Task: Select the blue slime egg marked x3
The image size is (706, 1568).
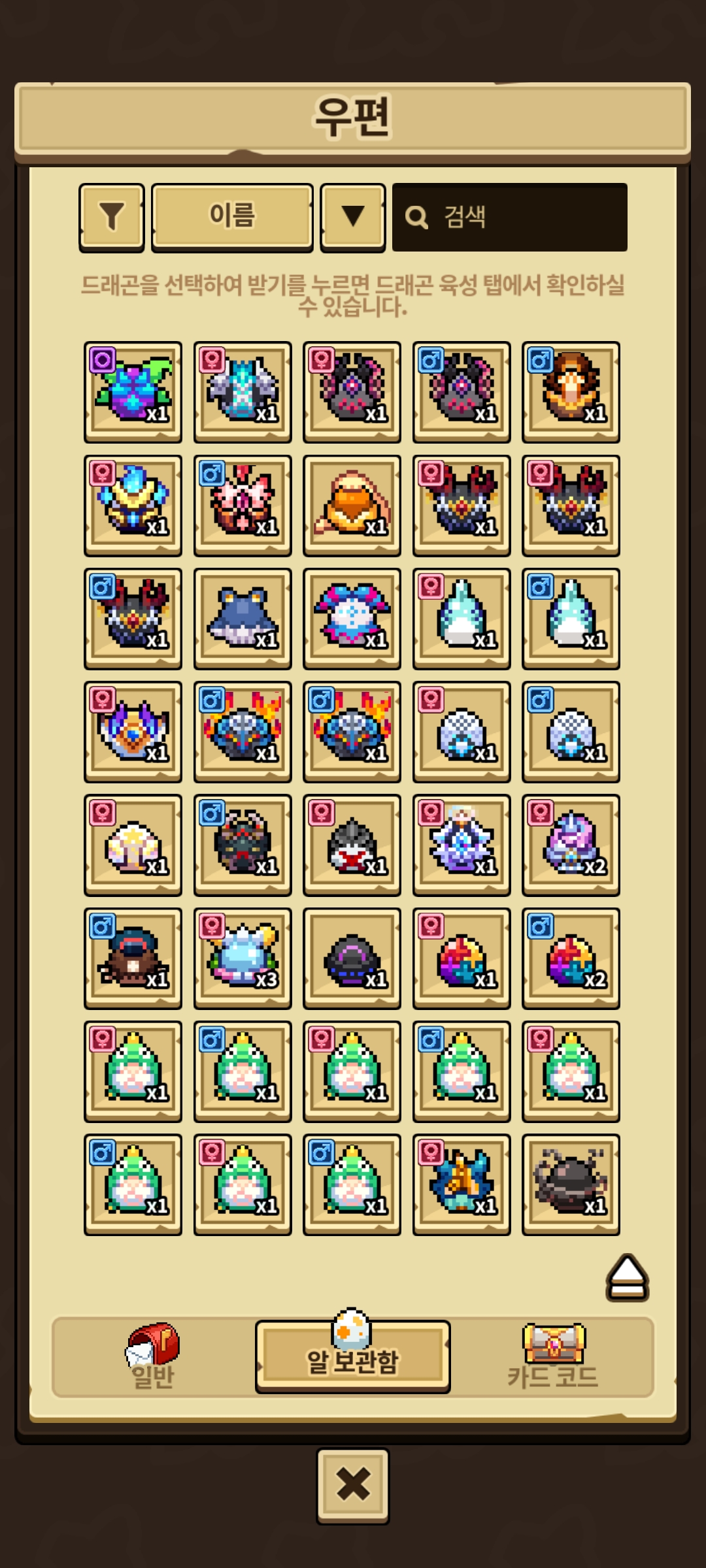Action: point(243,957)
